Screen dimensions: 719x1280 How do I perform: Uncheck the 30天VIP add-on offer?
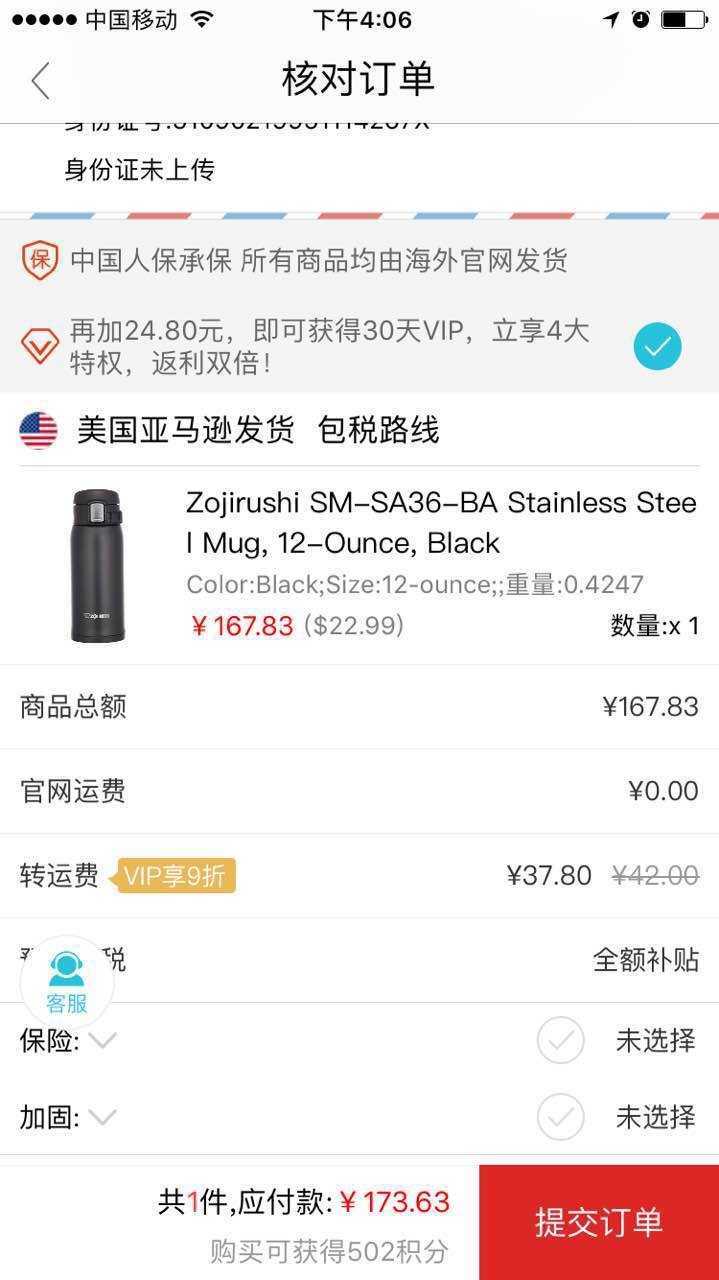tap(657, 347)
